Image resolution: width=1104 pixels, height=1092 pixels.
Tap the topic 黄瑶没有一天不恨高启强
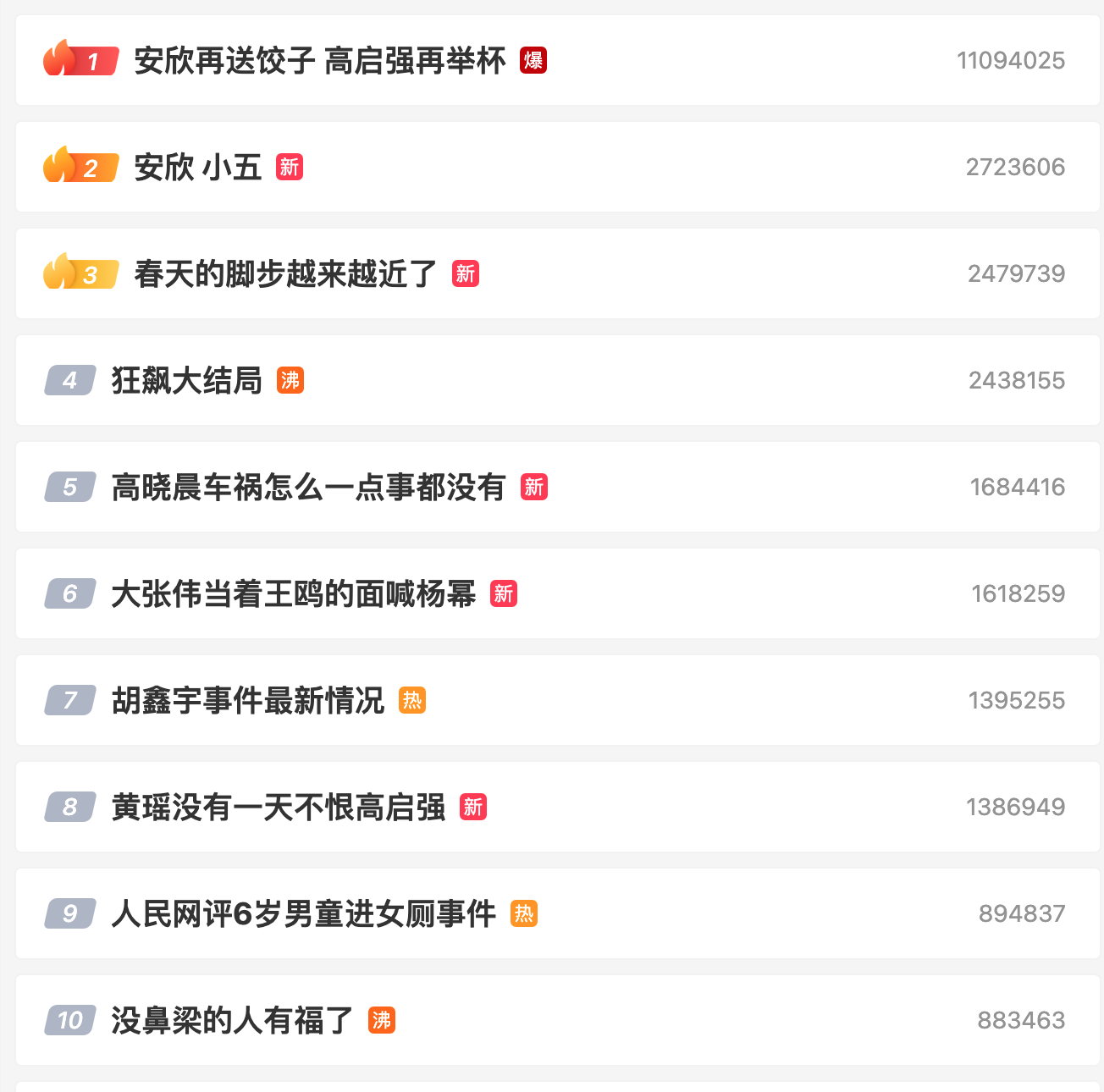coord(278,808)
